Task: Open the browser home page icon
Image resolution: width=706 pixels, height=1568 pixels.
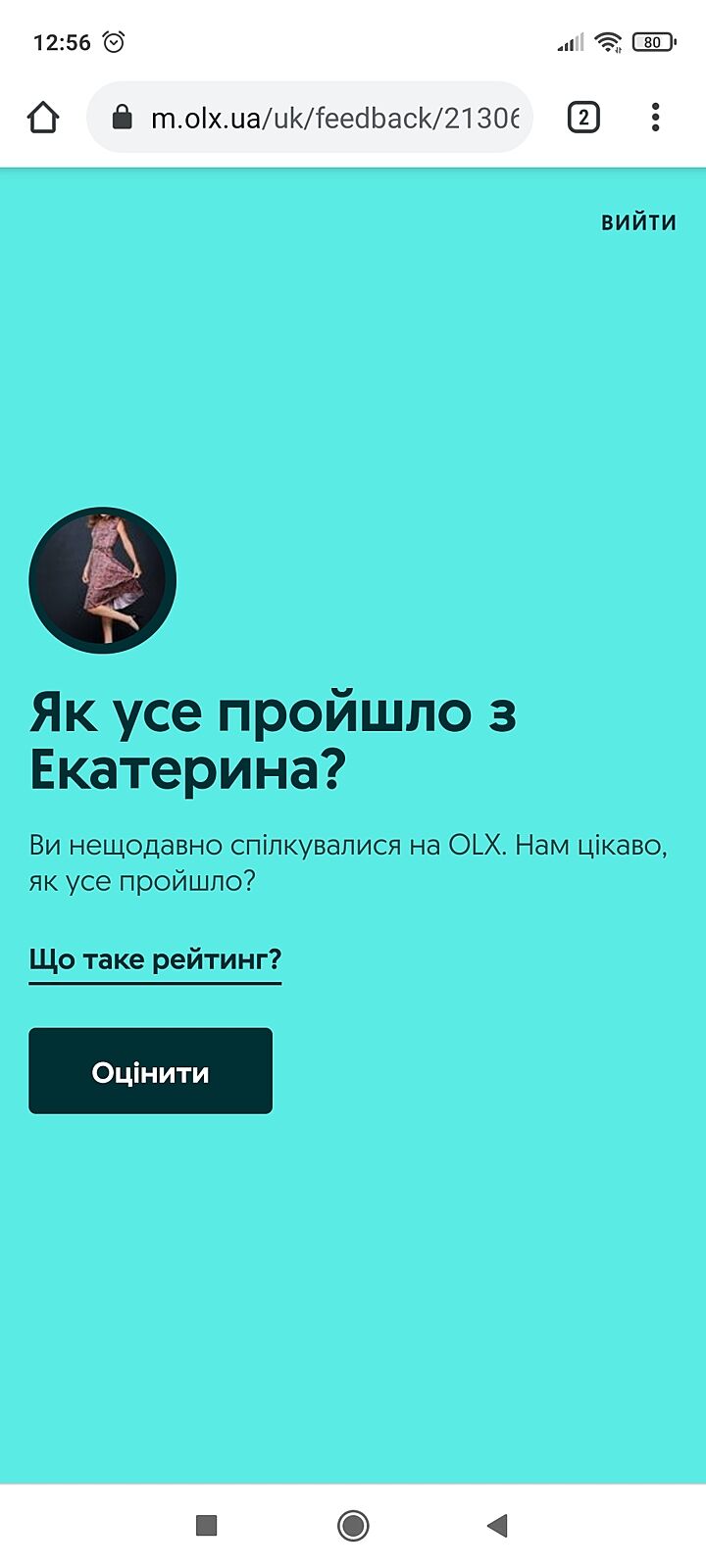Action: tap(43, 118)
